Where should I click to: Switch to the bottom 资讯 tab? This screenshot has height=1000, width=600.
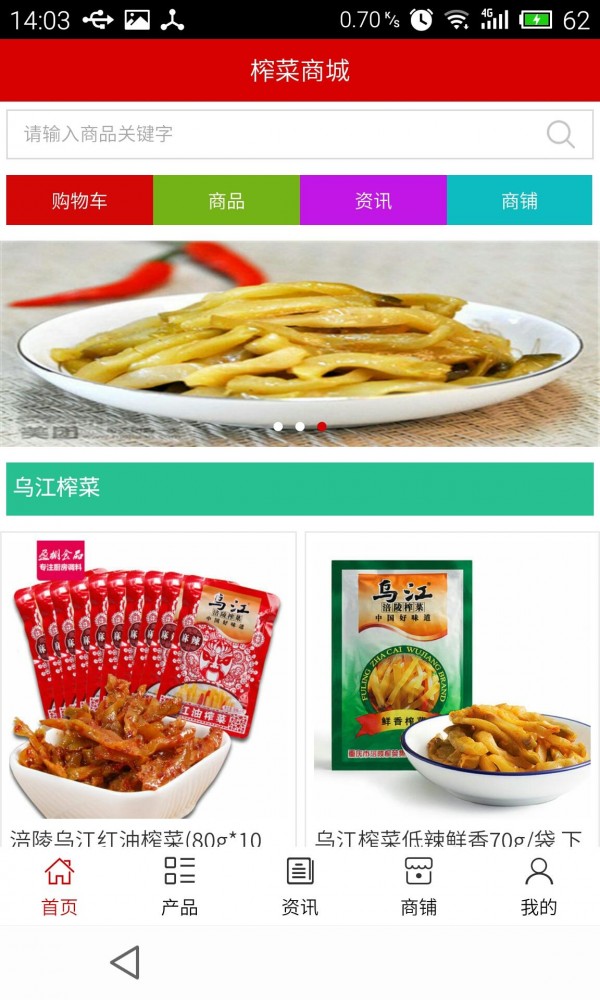(299, 886)
